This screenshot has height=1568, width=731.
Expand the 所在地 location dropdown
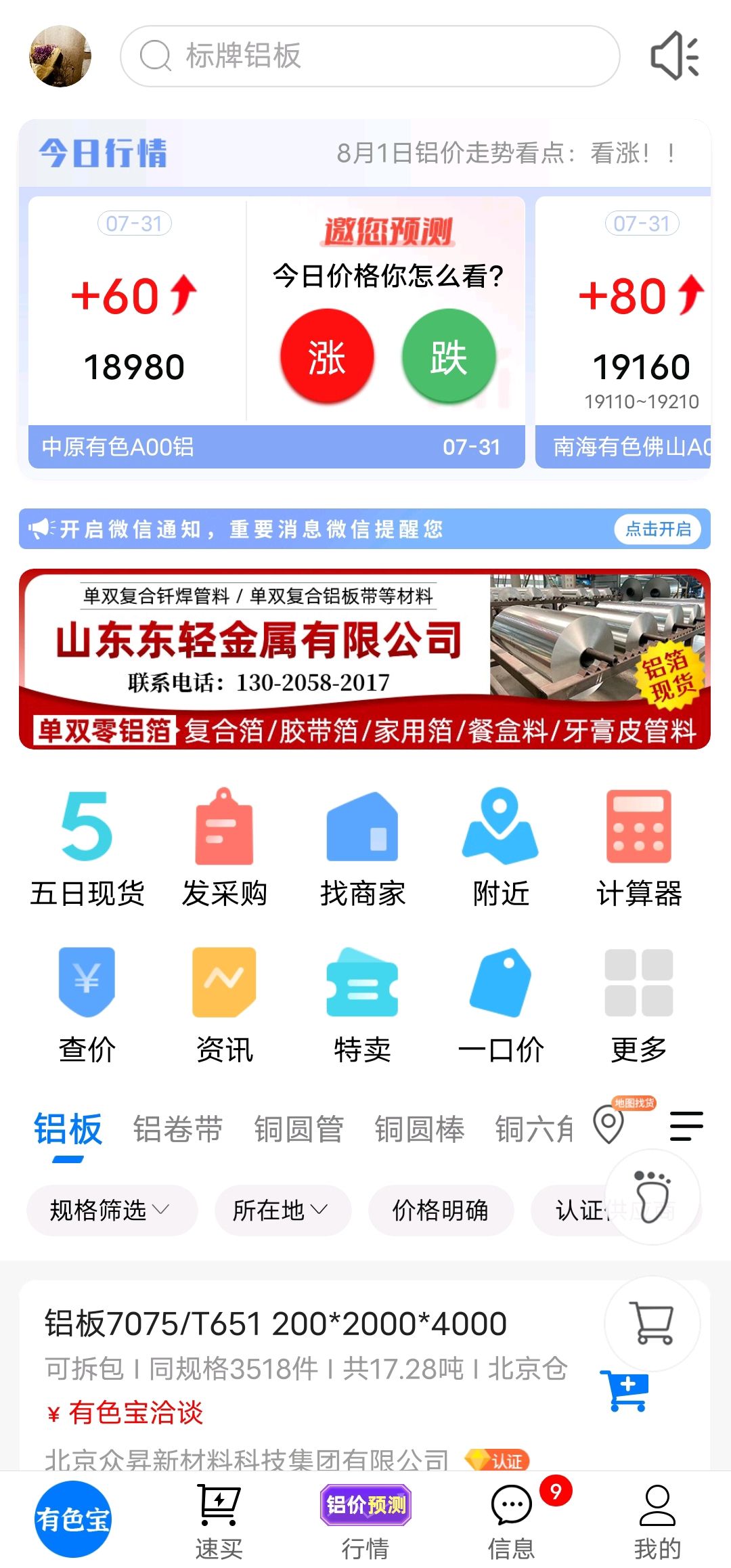283,1210
